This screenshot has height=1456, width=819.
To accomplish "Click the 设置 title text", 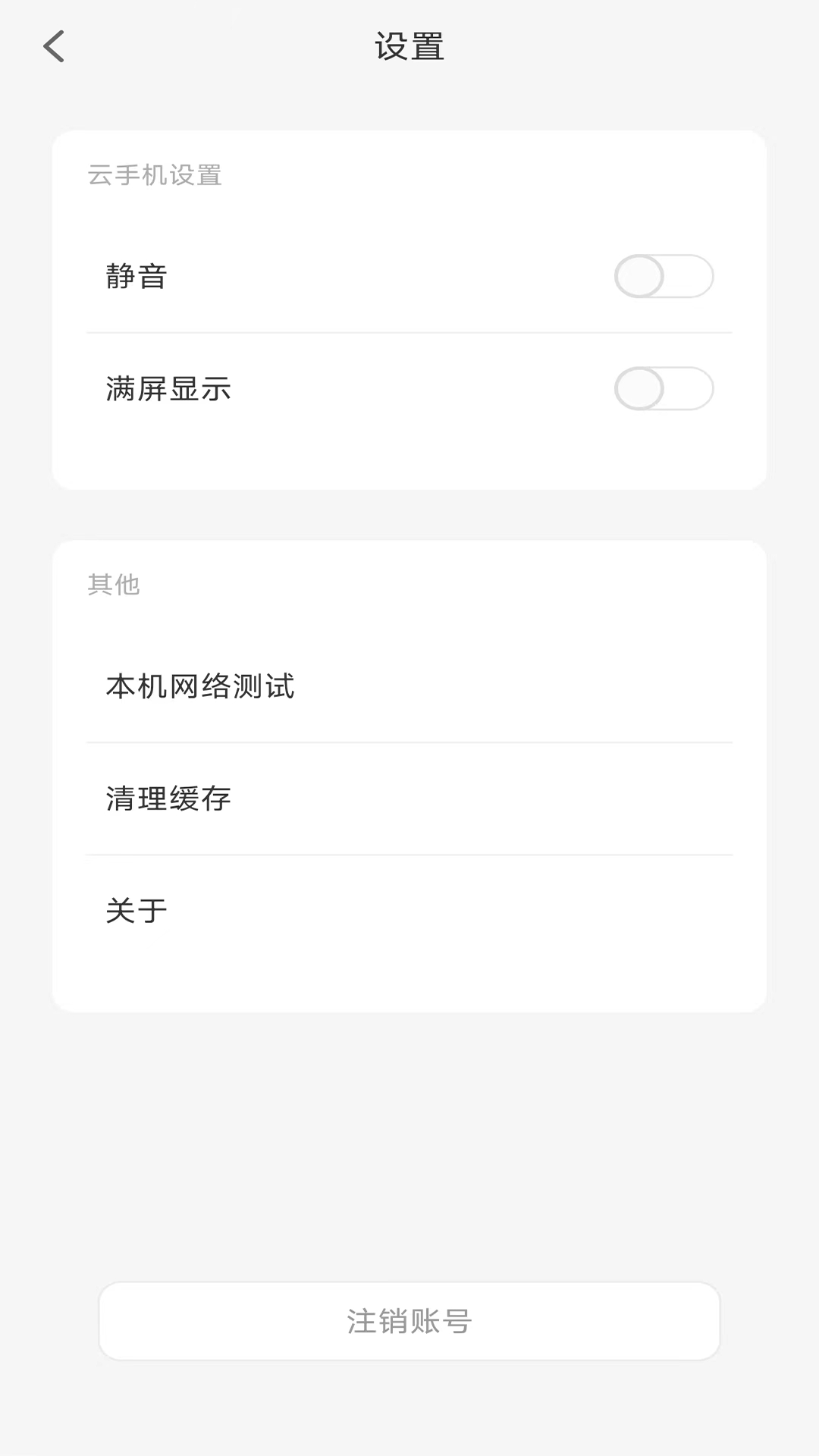I will 409,45.
